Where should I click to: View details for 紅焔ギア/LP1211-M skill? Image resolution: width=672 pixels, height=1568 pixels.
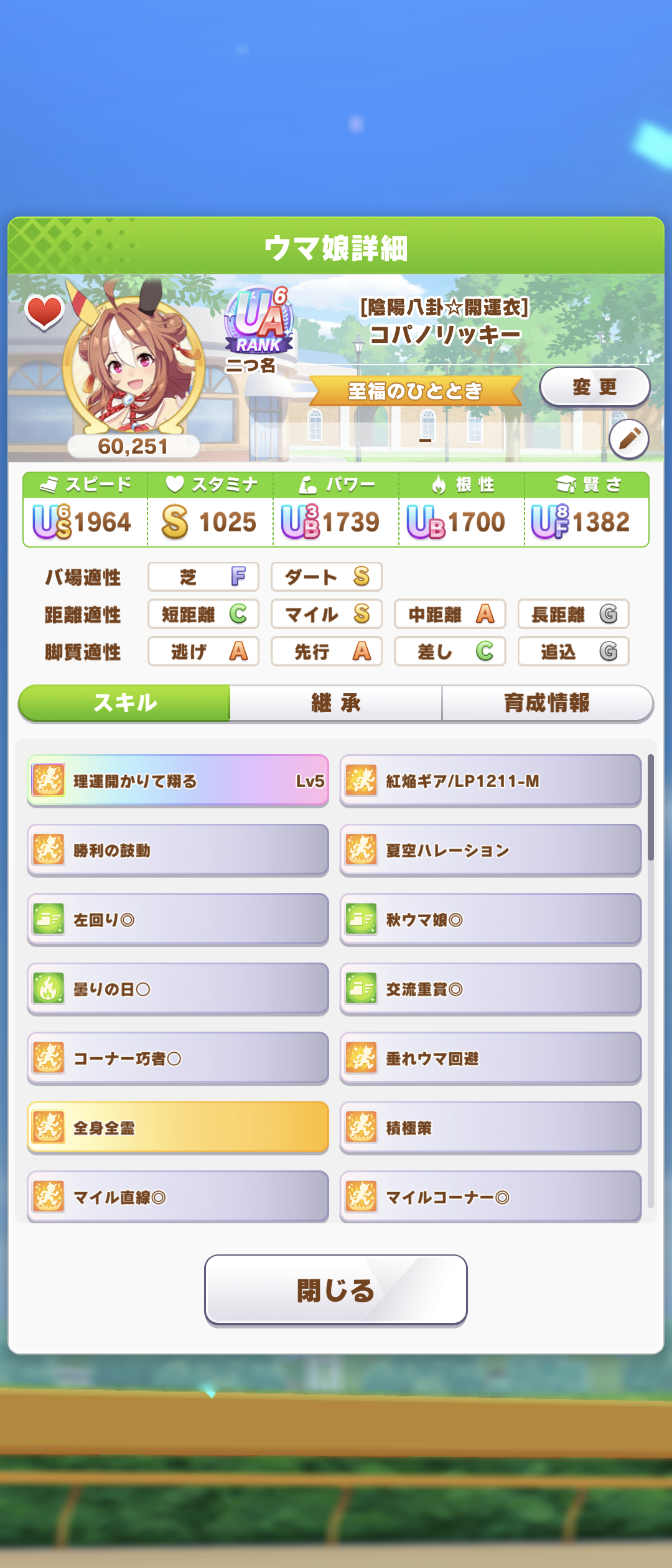pos(490,780)
